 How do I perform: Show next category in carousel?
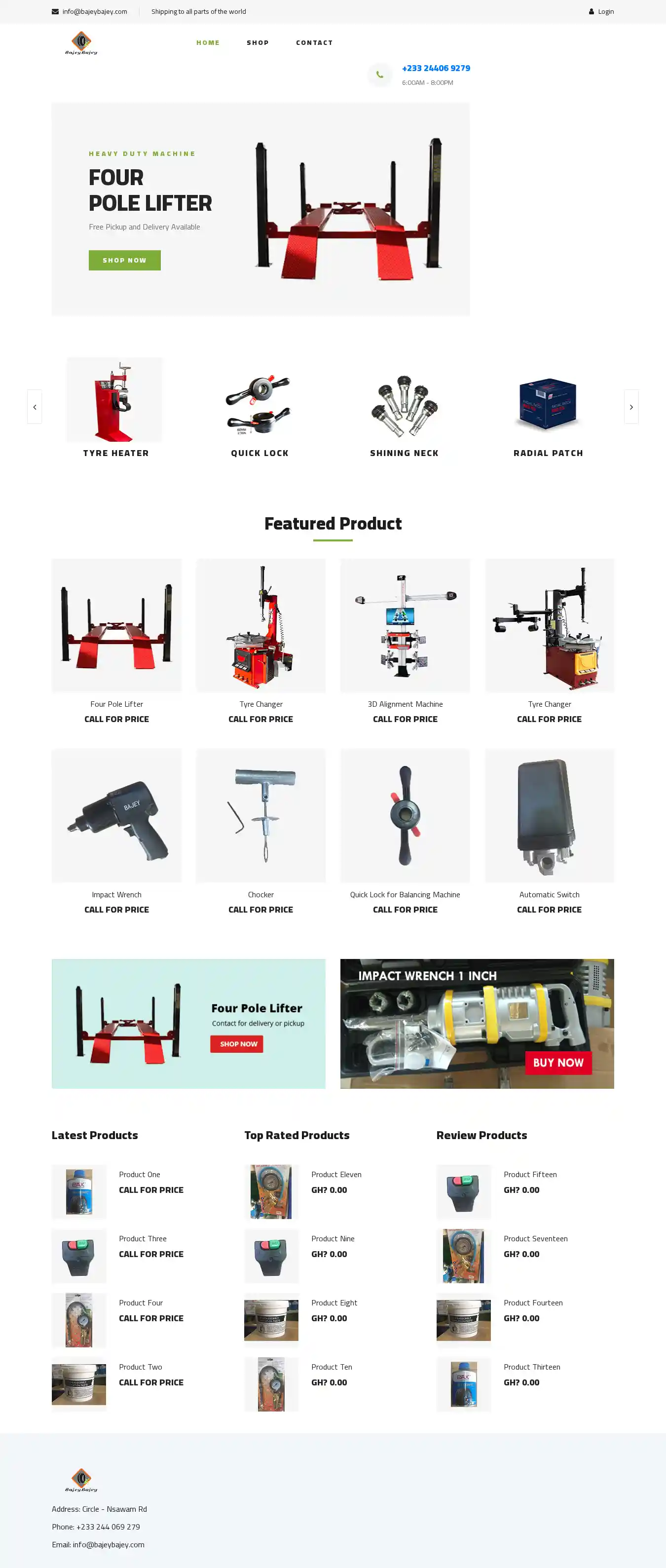point(630,407)
